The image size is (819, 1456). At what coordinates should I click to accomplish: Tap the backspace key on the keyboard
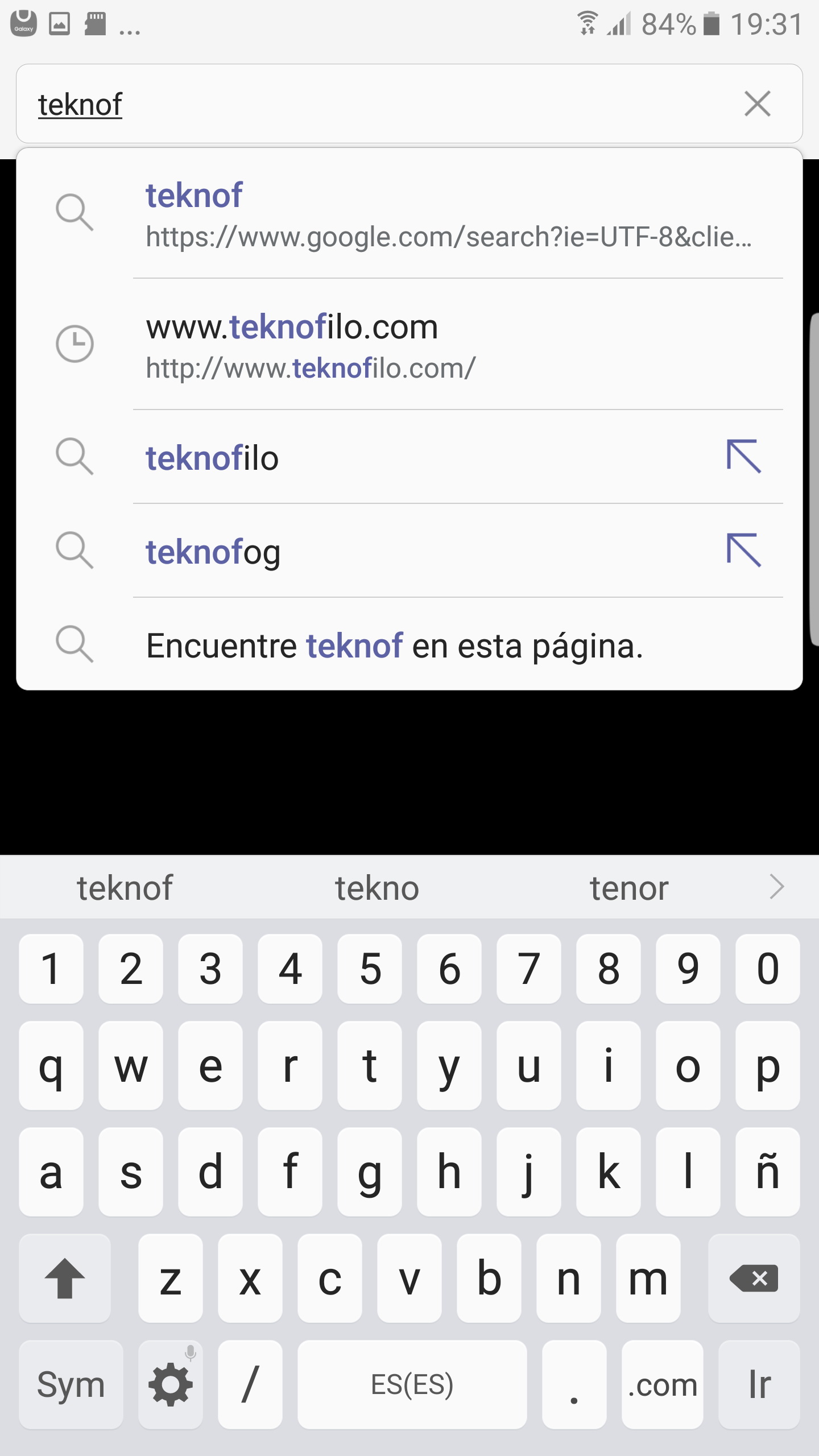tap(754, 1279)
